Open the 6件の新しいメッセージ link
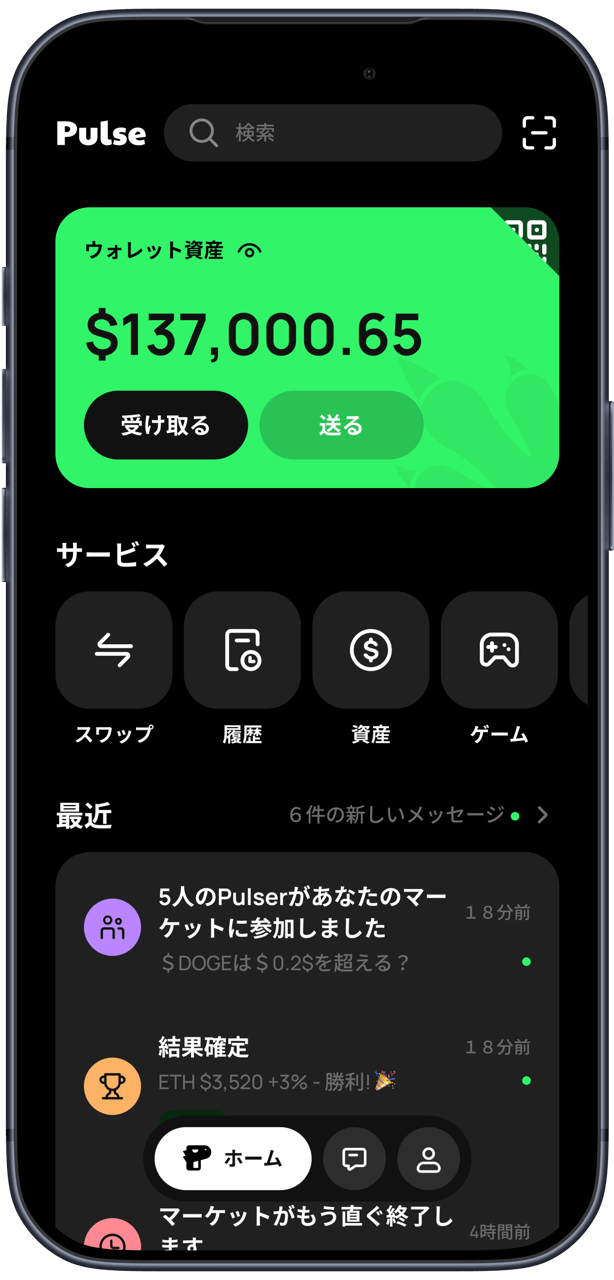Viewport: 614px width, 1280px height. (419, 815)
